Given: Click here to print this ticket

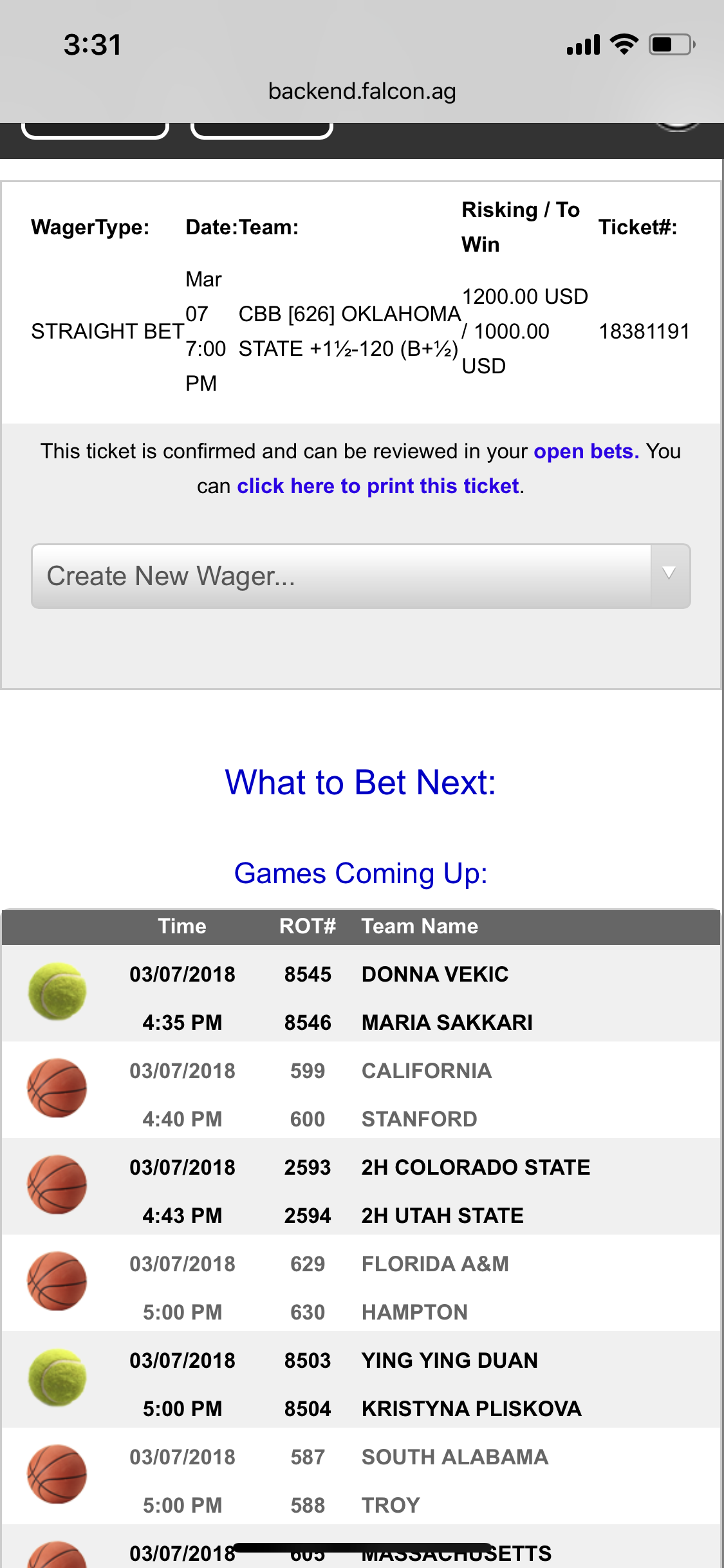Looking at the screenshot, I should [378, 486].
